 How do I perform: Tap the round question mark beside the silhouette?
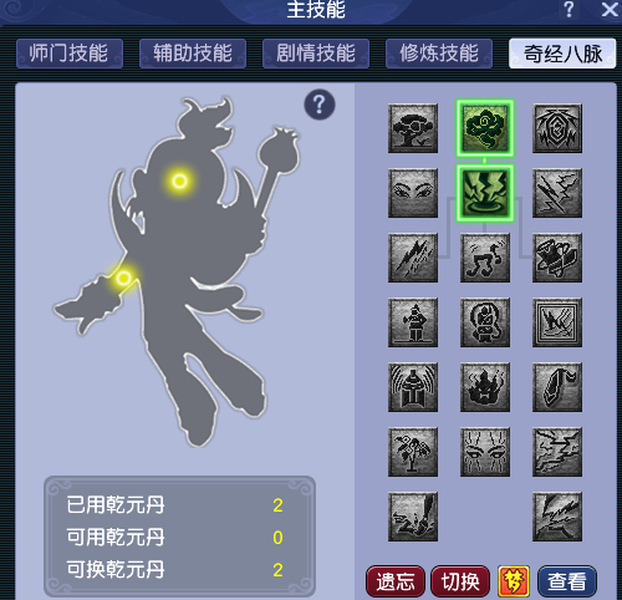(x=319, y=105)
